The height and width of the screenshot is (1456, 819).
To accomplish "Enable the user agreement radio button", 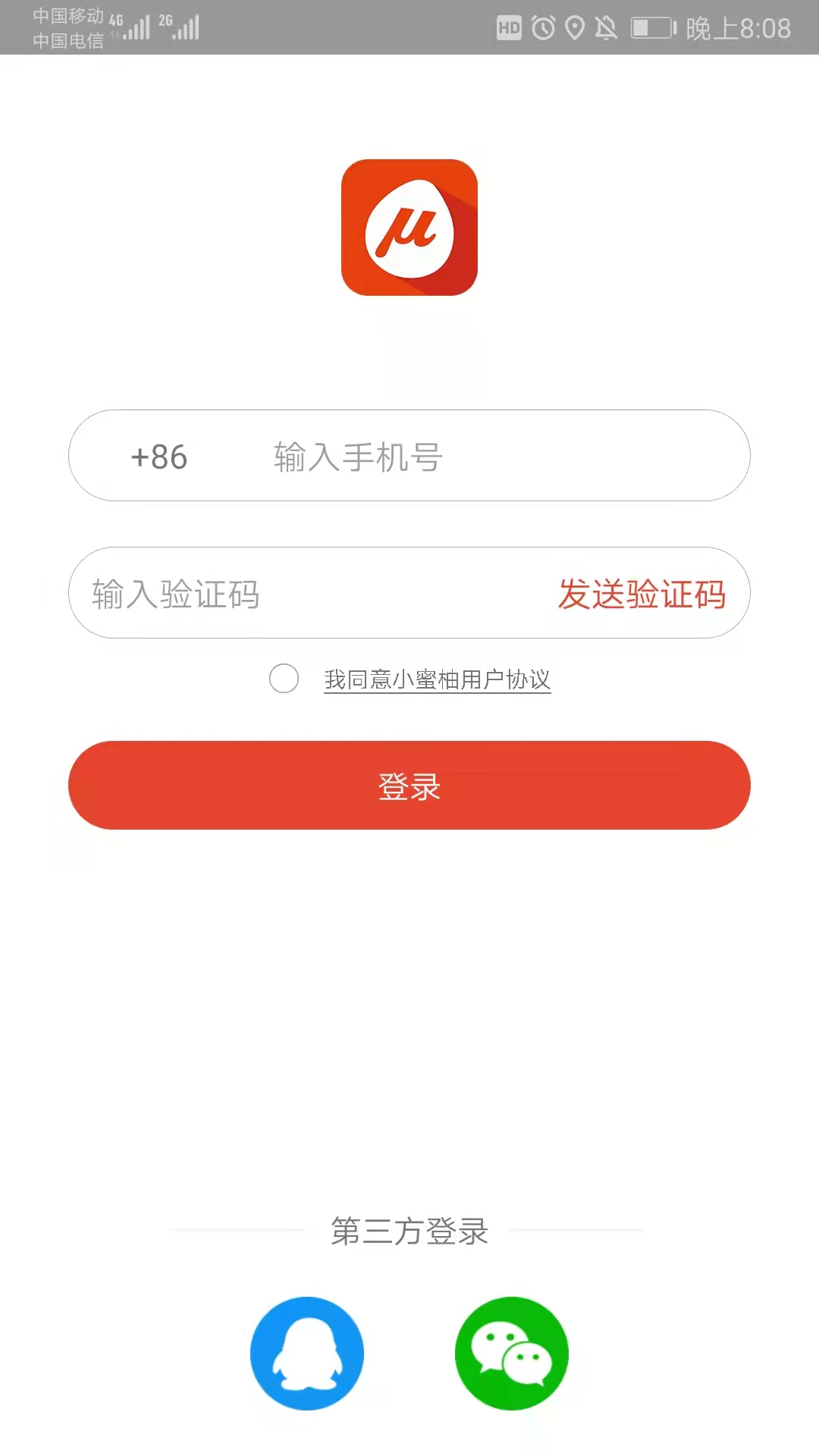I will (284, 679).
